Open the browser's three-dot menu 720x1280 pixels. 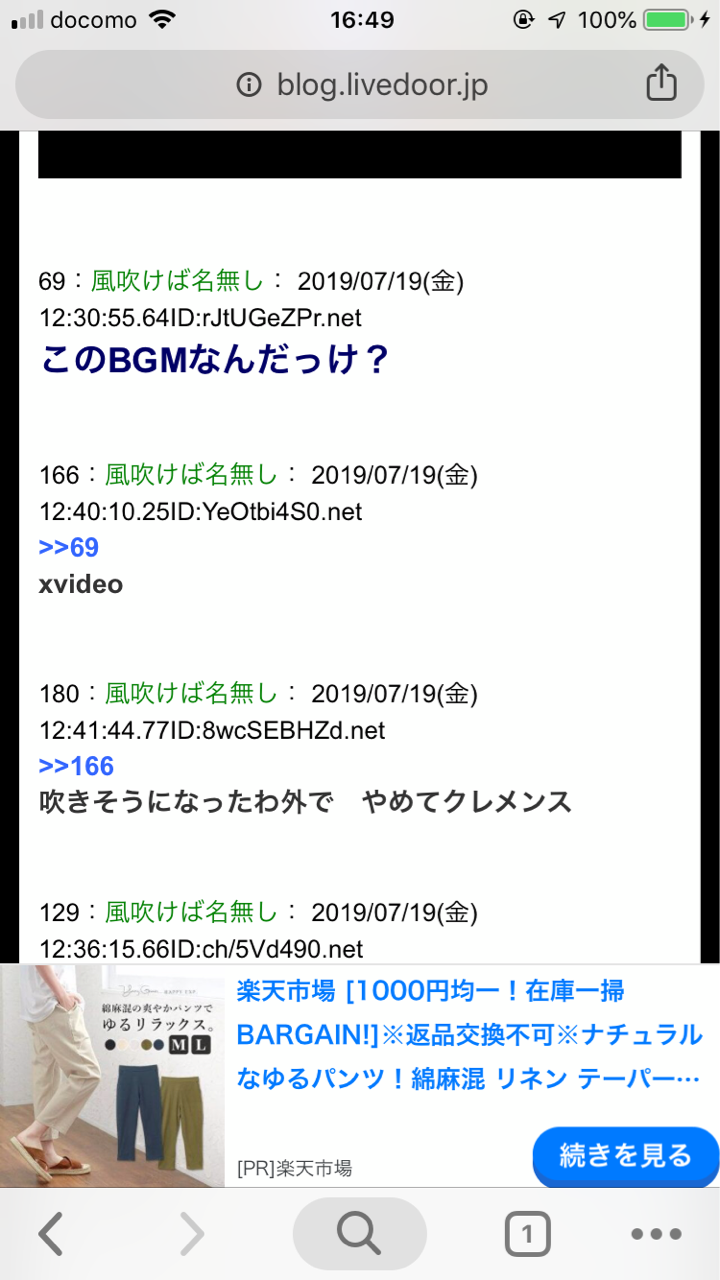[656, 1235]
